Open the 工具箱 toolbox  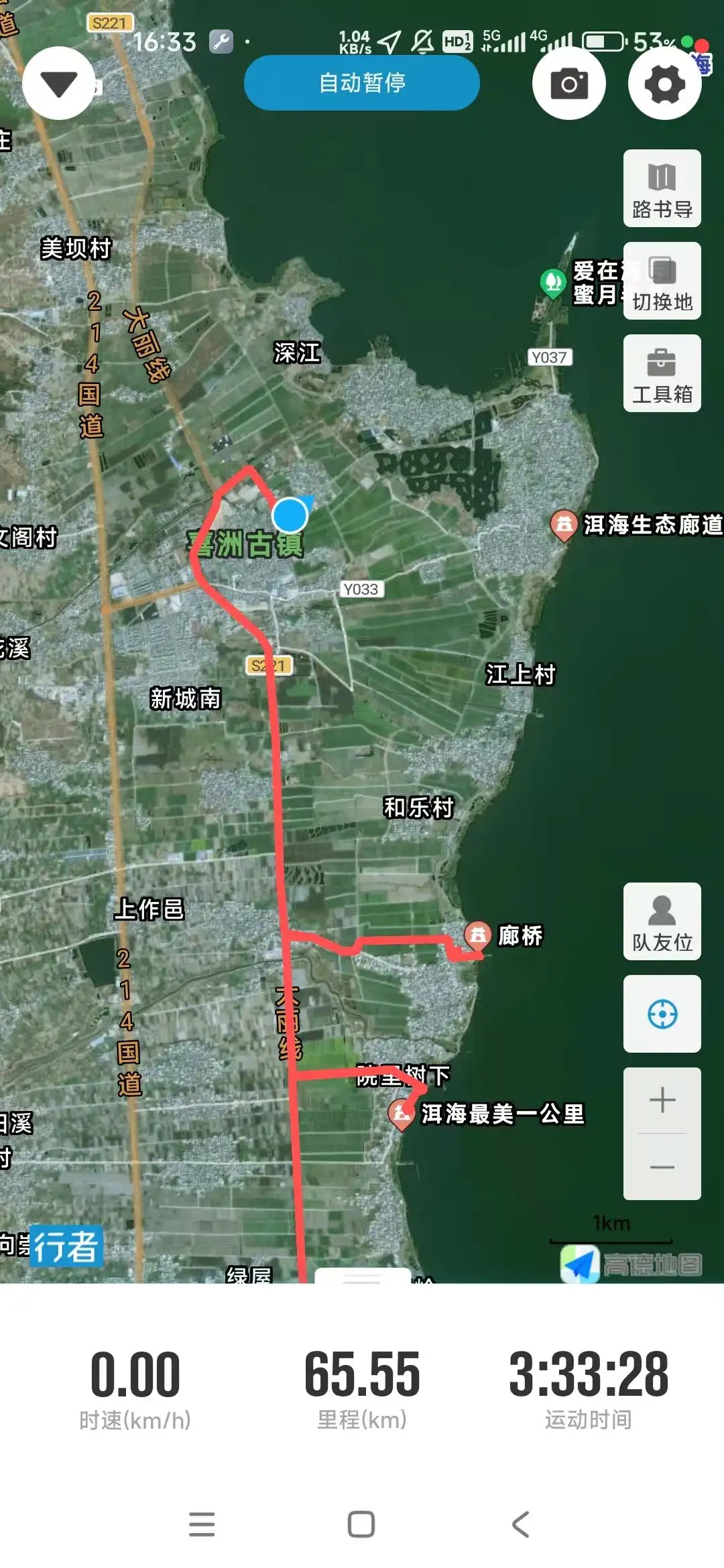662,373
